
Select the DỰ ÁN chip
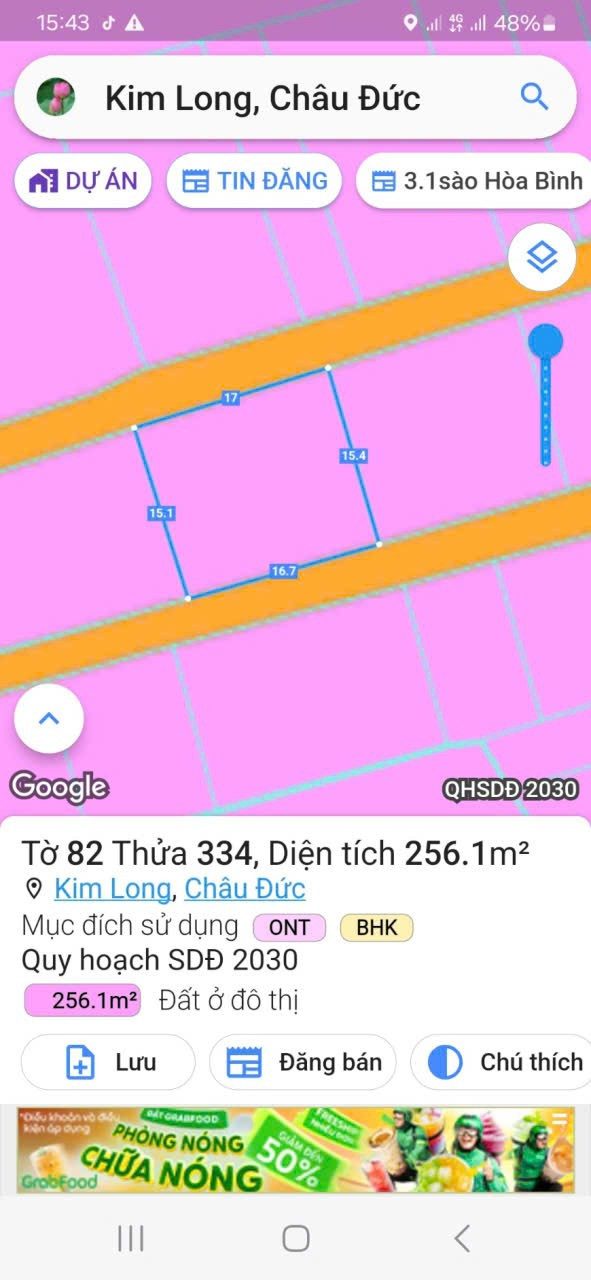83,181
